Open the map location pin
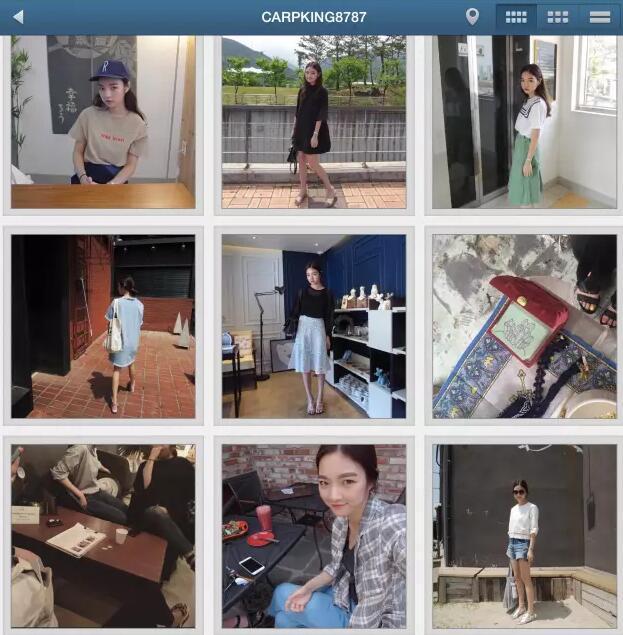Image resolution: width=623 pixels, height=635 pixels. [x=472, y=17]
